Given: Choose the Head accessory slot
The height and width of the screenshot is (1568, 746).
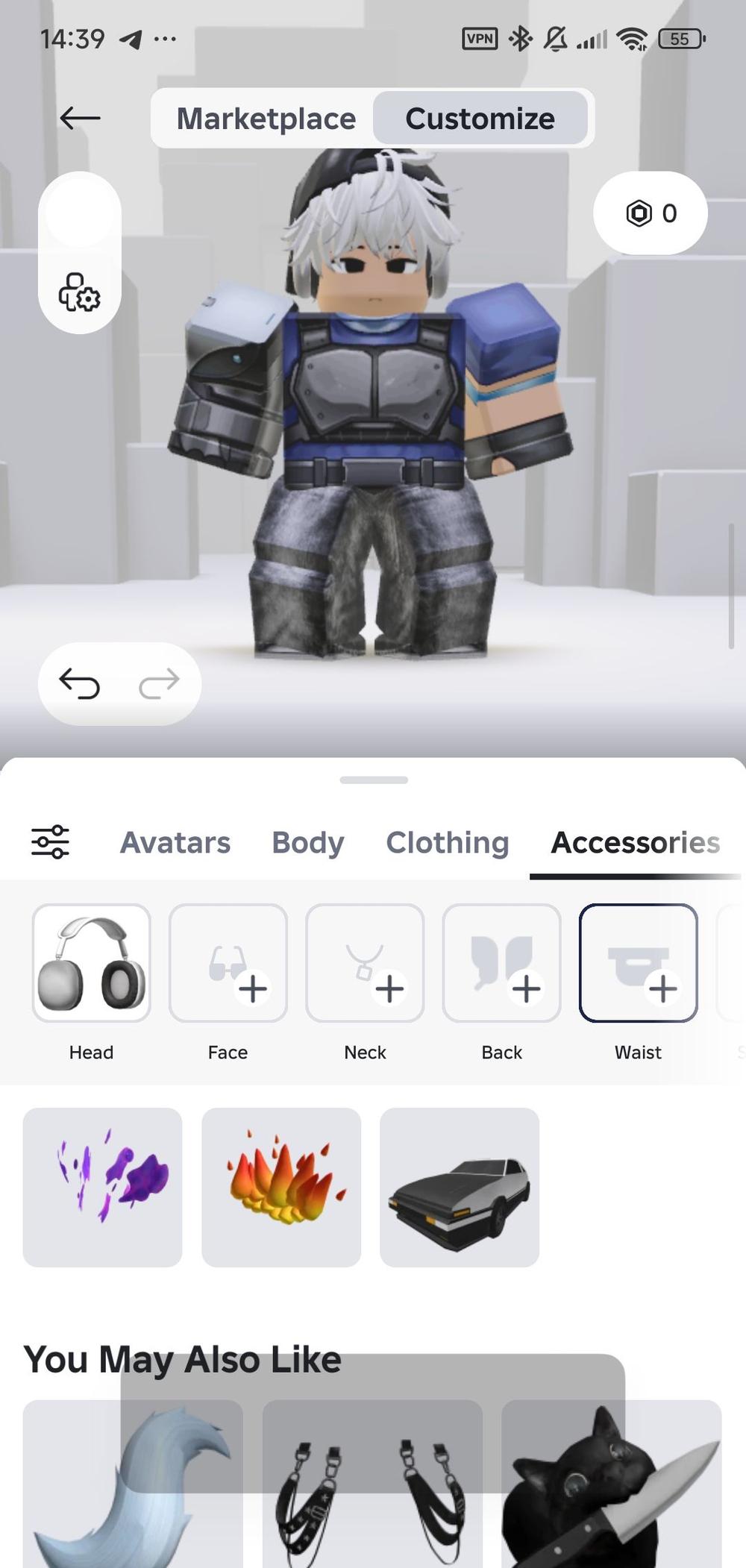Looking at the screenshot, I should click(91, 962).
